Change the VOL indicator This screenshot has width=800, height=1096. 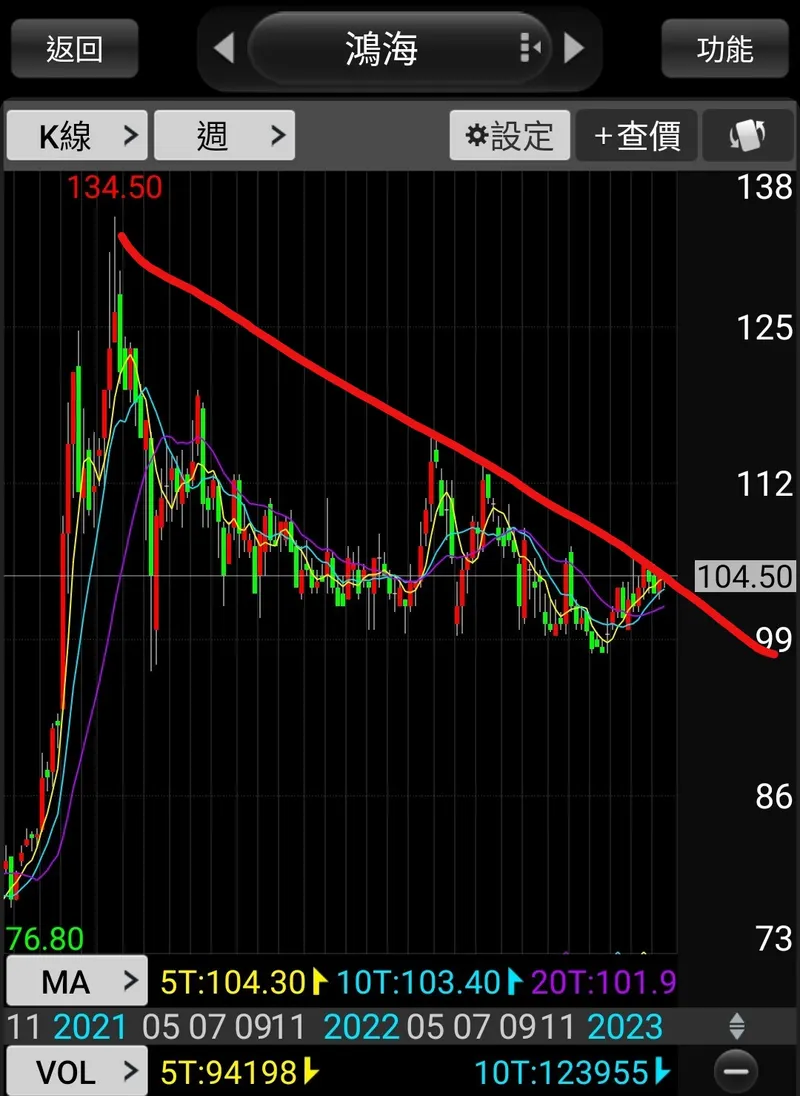tap(77, 1072)
